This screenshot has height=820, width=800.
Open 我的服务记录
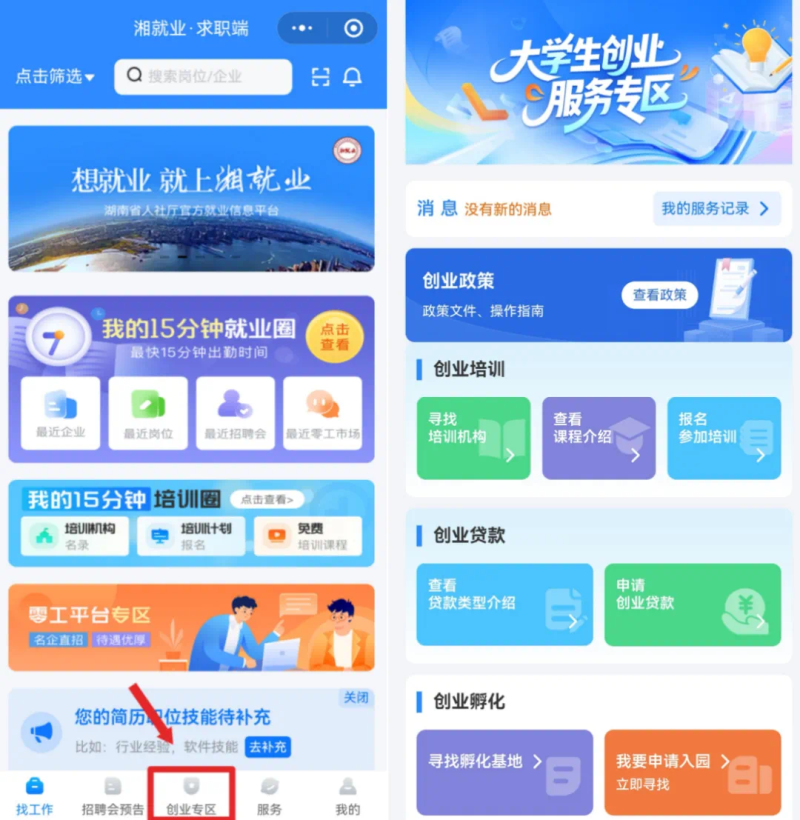(x=716, y=209)
